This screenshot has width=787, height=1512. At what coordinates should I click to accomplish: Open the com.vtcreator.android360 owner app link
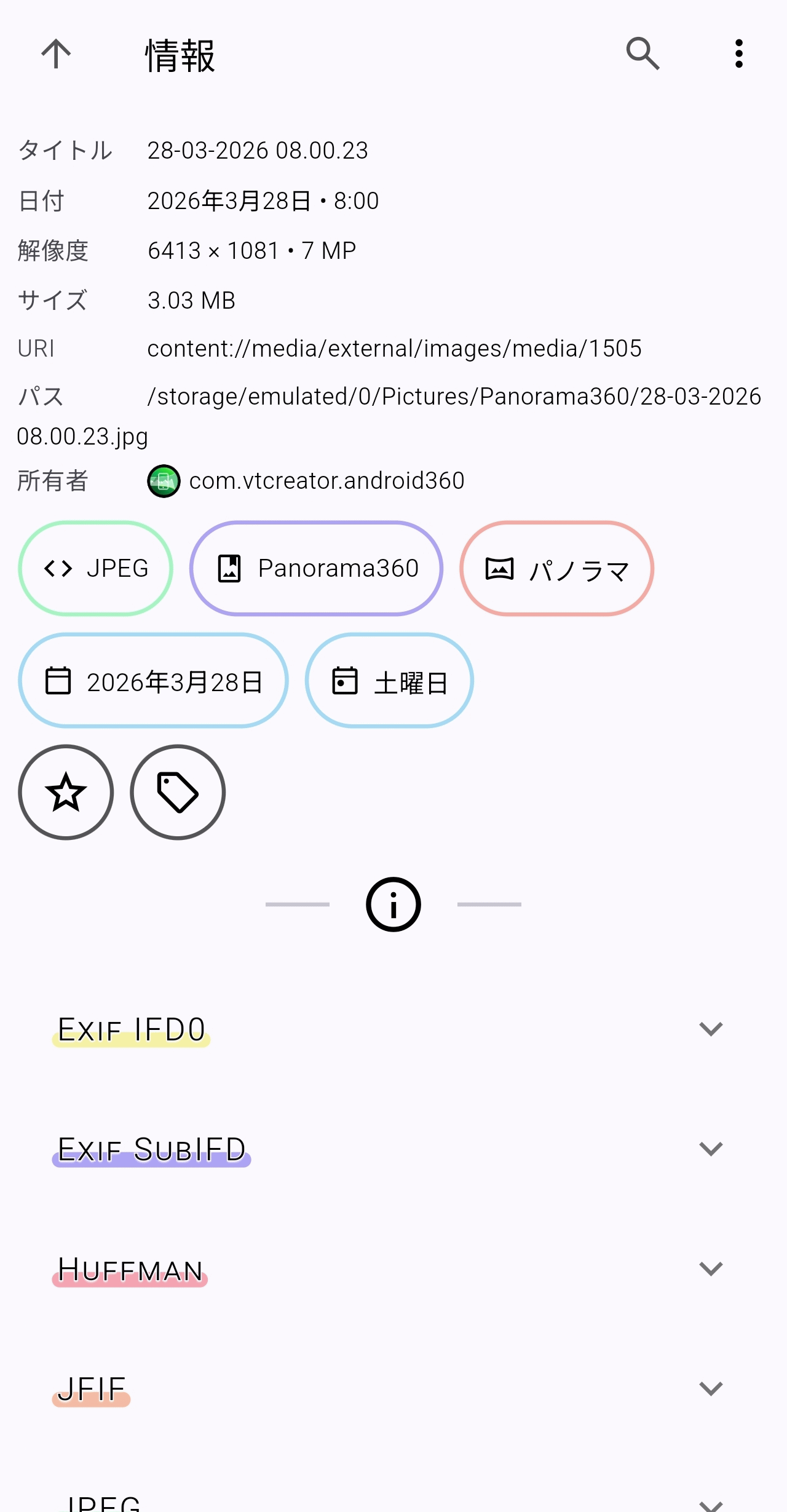point(326,481)
